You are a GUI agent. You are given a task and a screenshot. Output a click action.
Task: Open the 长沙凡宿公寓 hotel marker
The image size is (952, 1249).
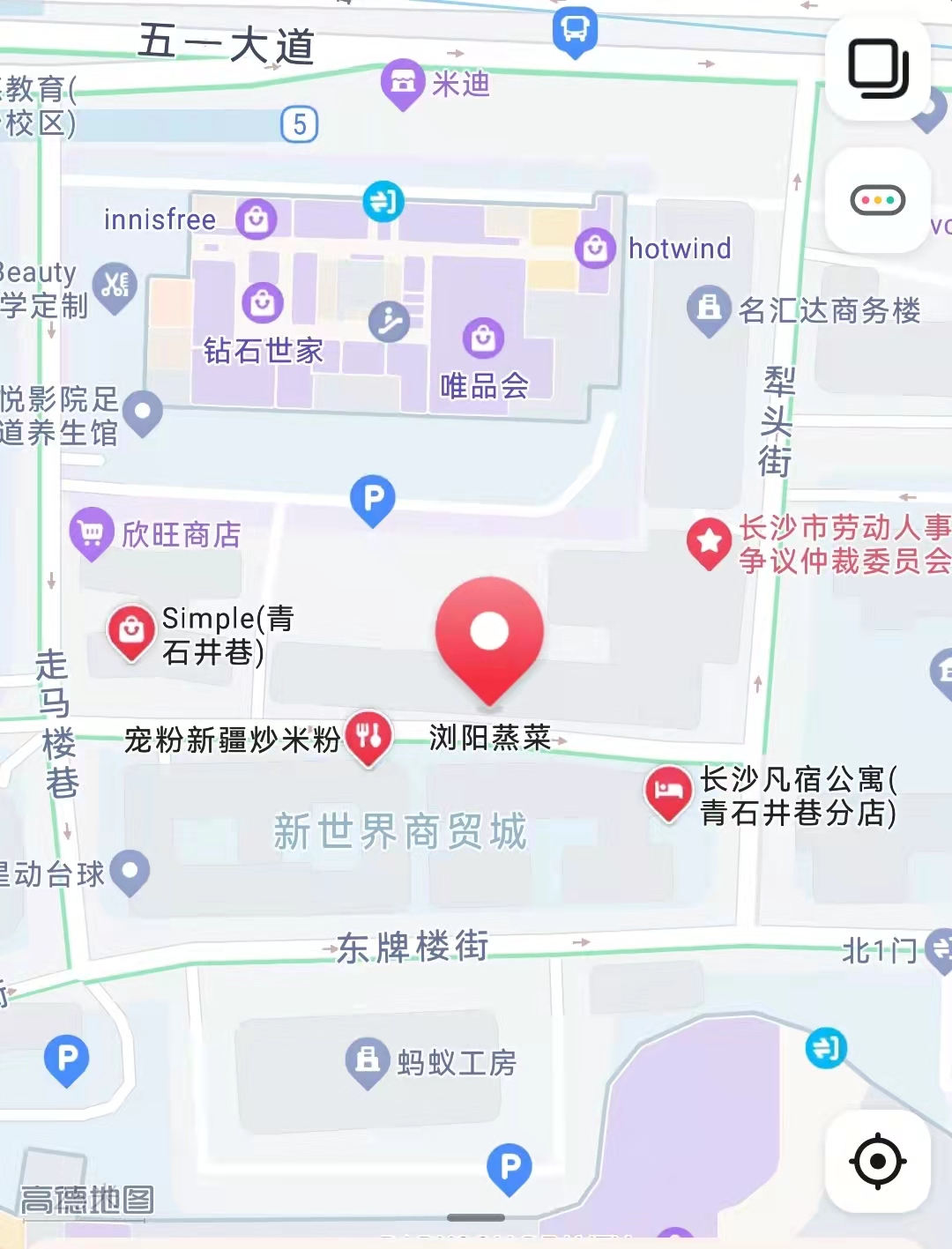point(668,792)
